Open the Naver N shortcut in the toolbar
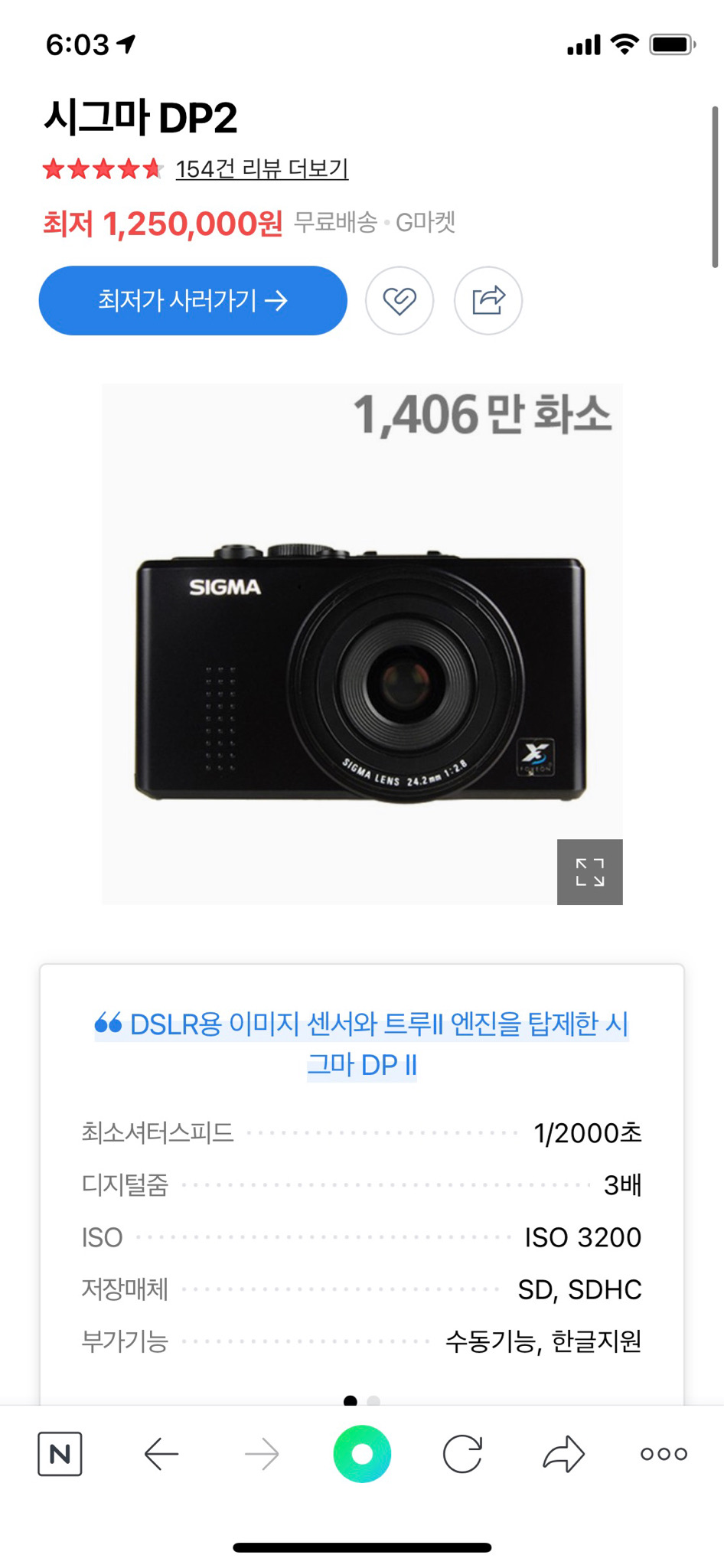 [x=60, y=1454]
